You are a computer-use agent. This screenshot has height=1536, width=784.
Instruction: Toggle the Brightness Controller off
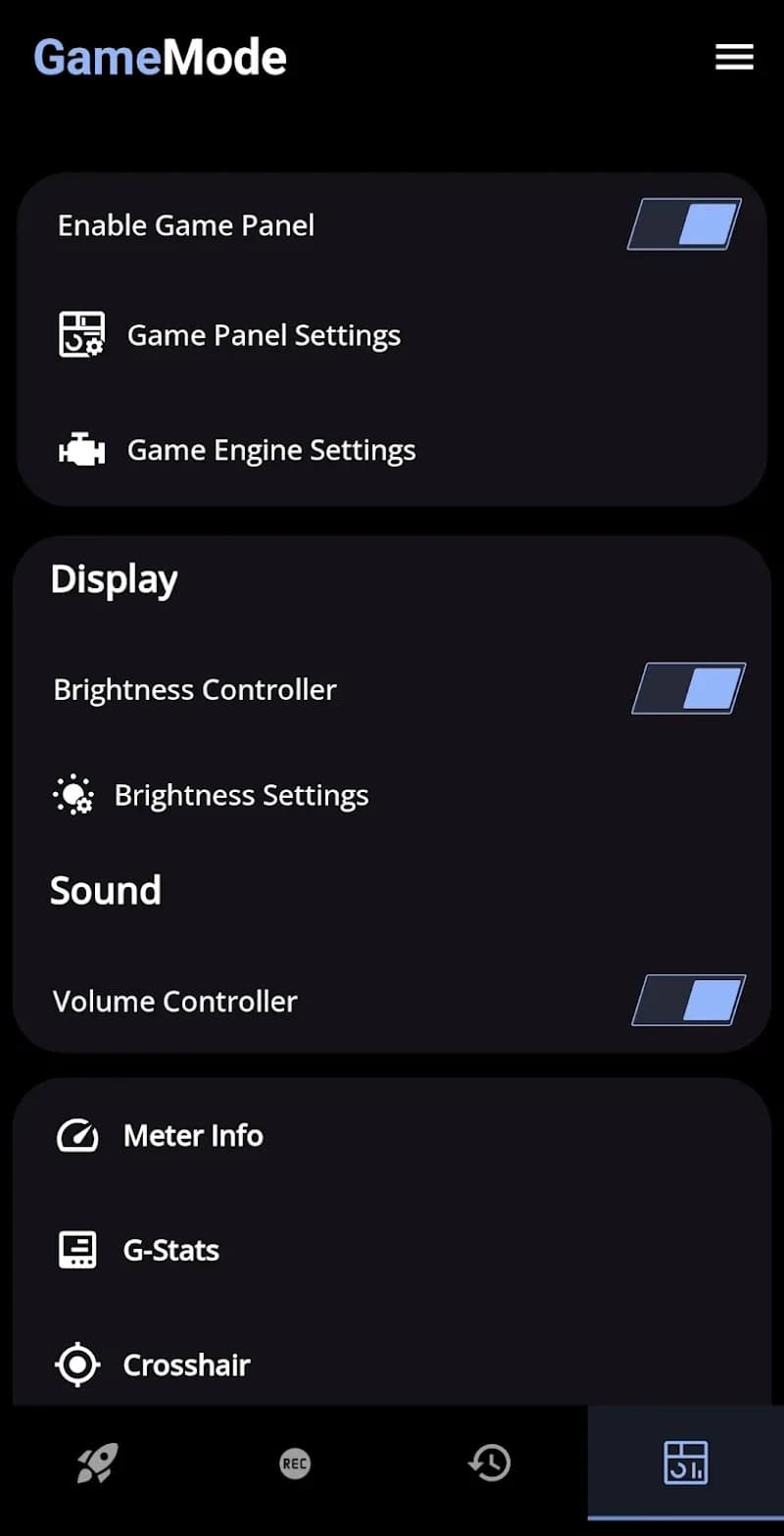[687, 688]
